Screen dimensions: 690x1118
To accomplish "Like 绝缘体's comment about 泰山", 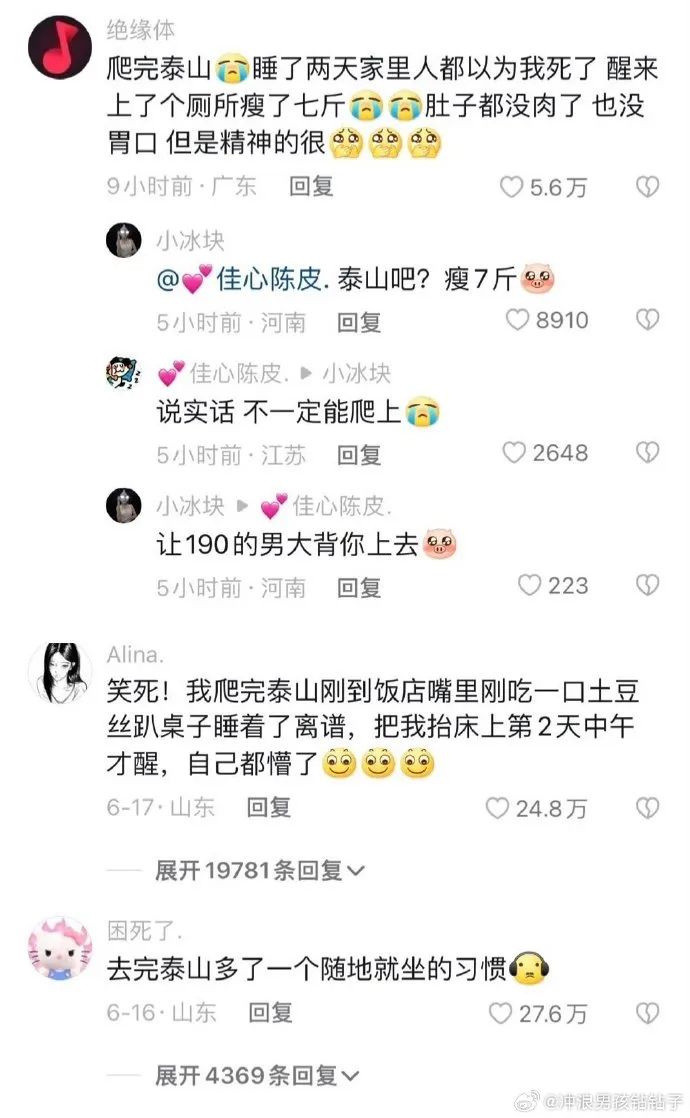I will (511, 187).
